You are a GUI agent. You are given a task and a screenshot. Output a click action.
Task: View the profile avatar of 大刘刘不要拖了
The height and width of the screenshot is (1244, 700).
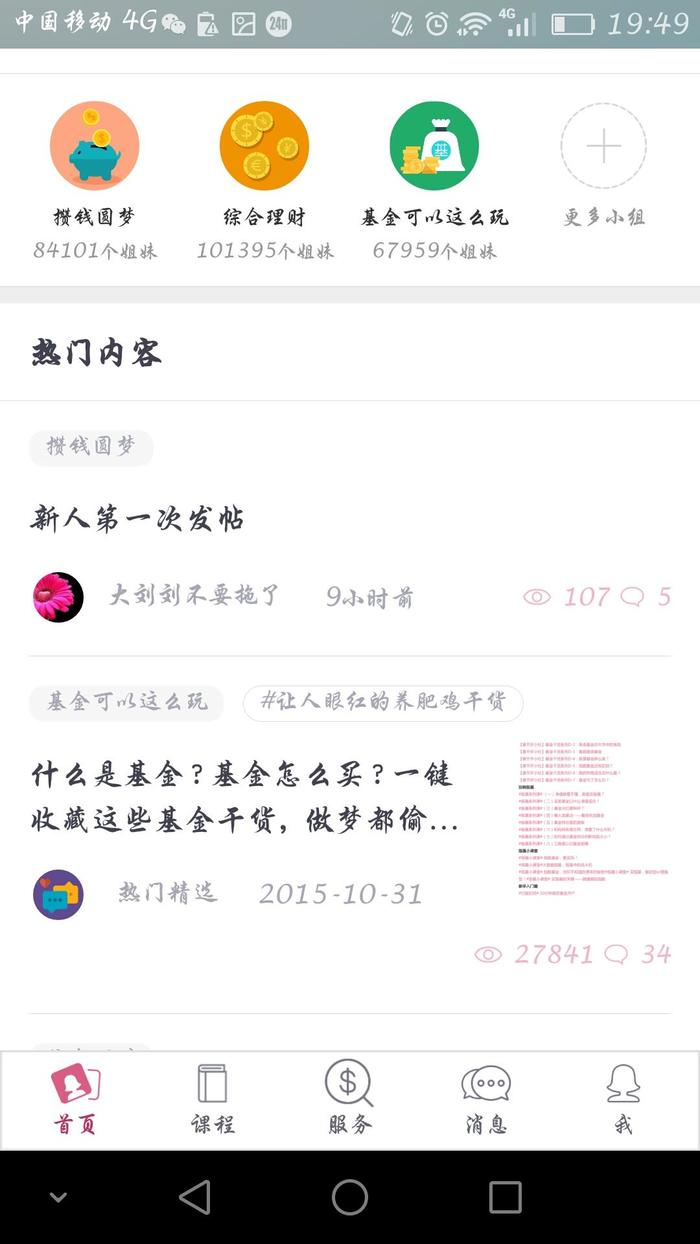click(58, 597)
